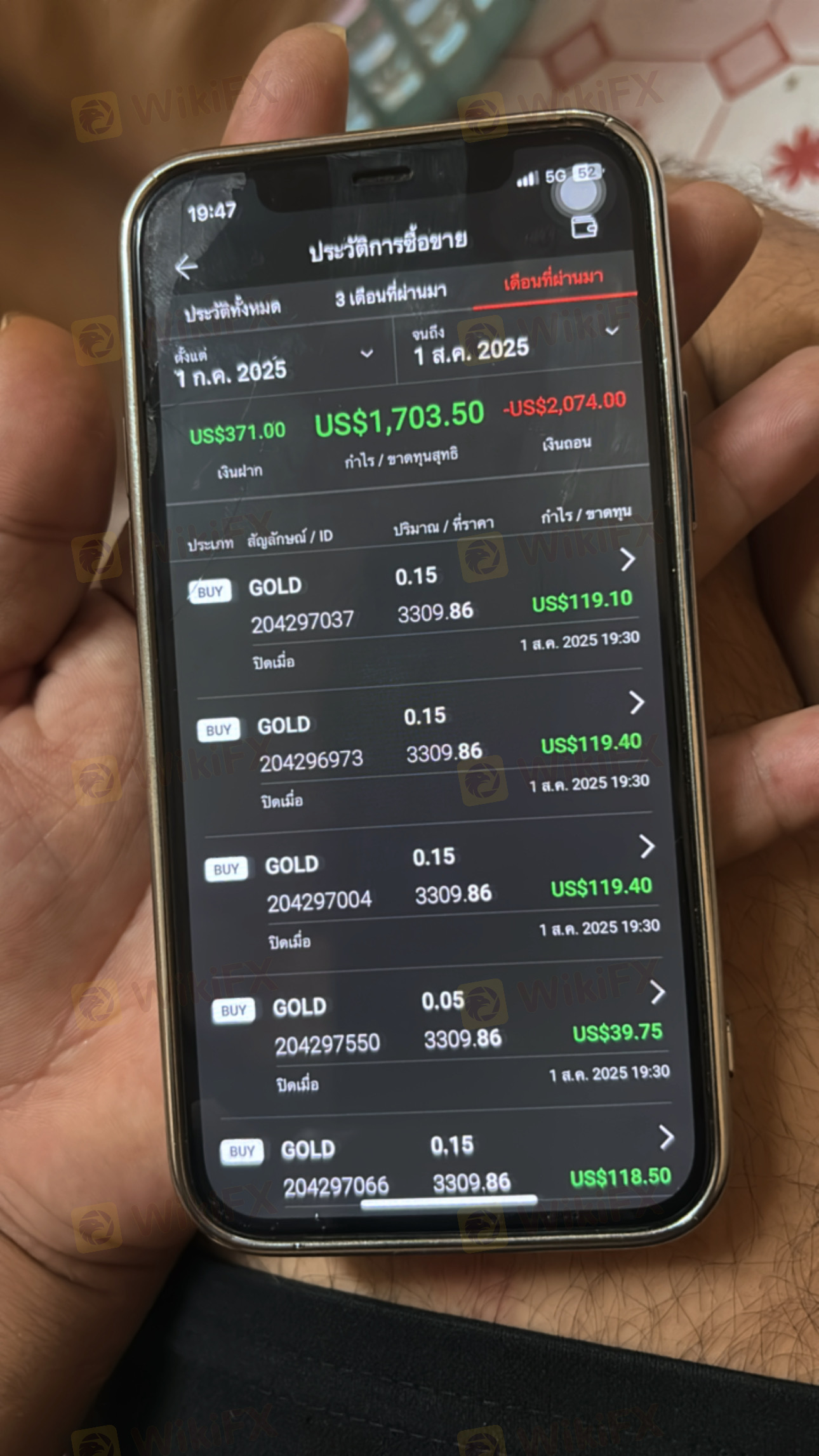
Task: Open the wallet icon
Action: pyautogui.click(x=584, y=227)
